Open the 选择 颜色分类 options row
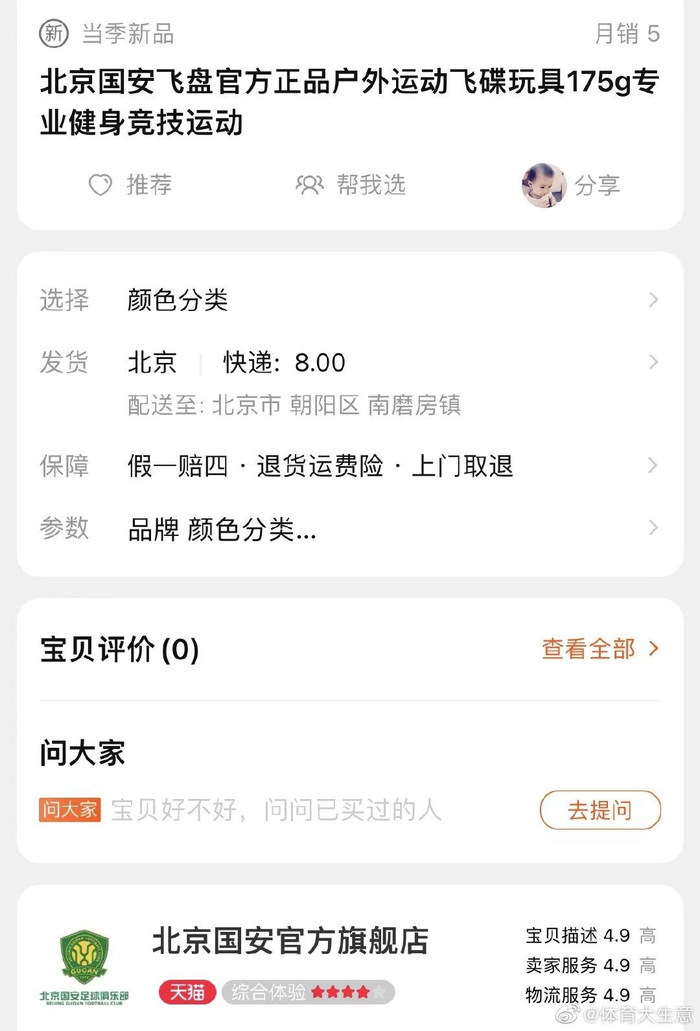 point(350,300)
